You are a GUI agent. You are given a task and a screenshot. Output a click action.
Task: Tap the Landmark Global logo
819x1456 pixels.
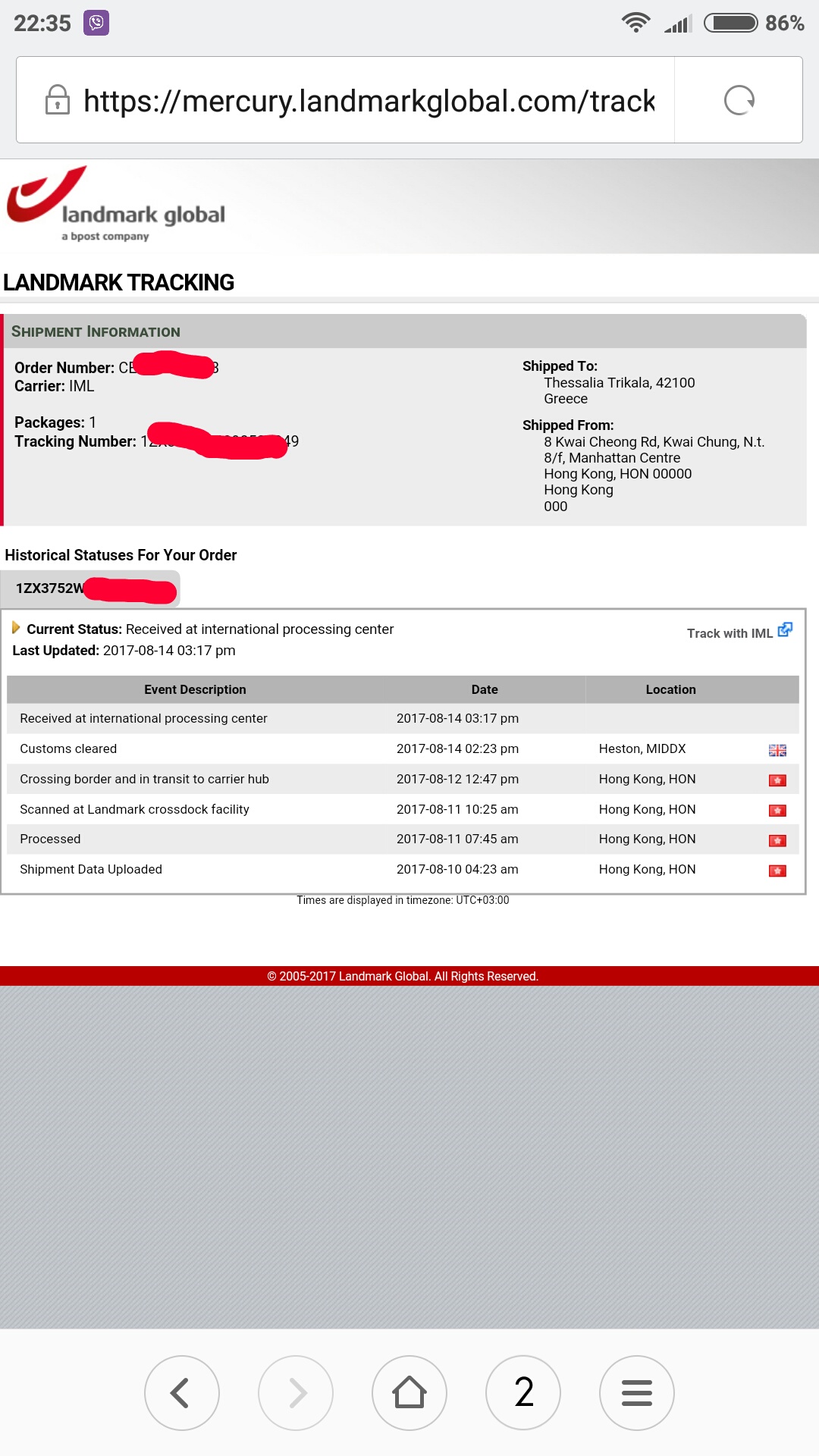click(x=116, y=205)
